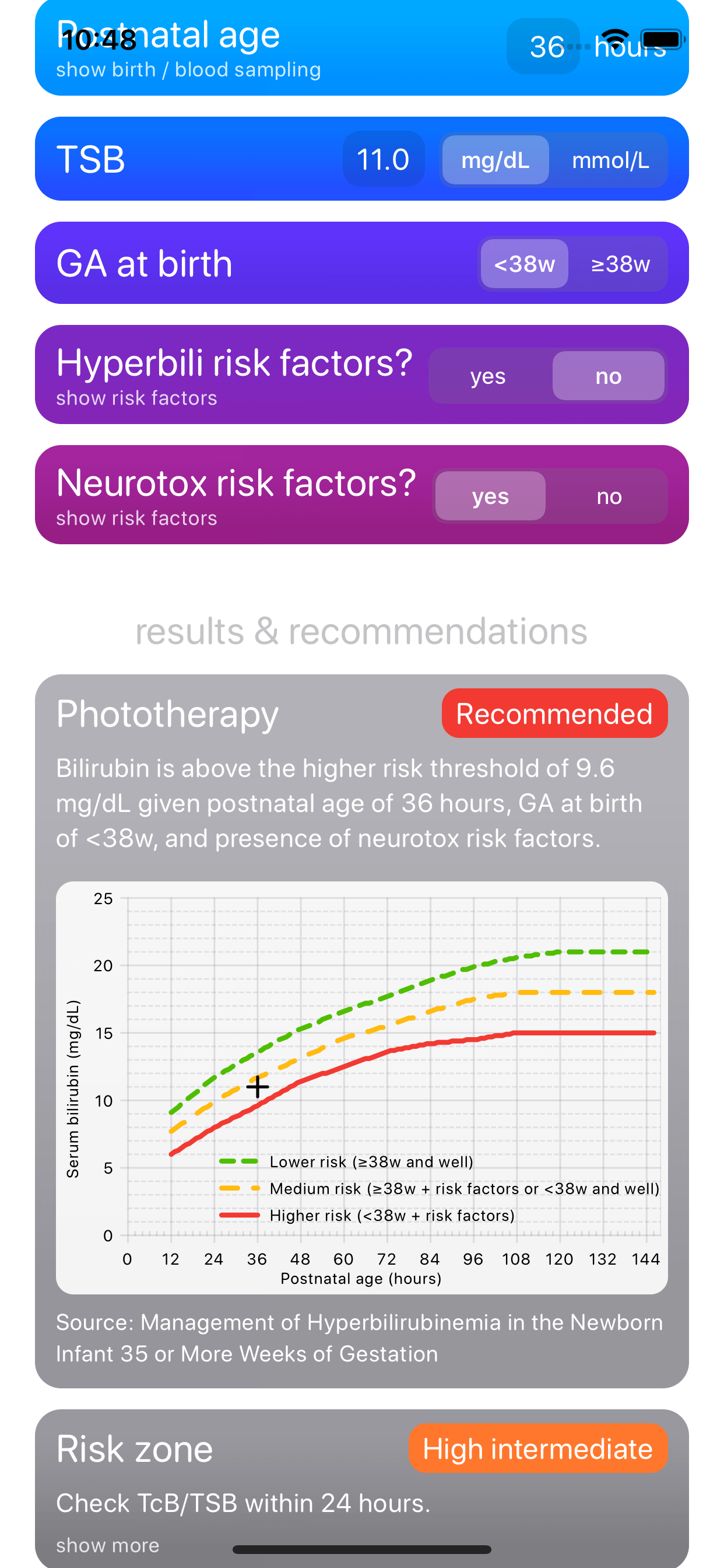The height and width of the screenshot is (1568, 724).
Task: Select <38w gestational age
Action: tap(524, 264)
